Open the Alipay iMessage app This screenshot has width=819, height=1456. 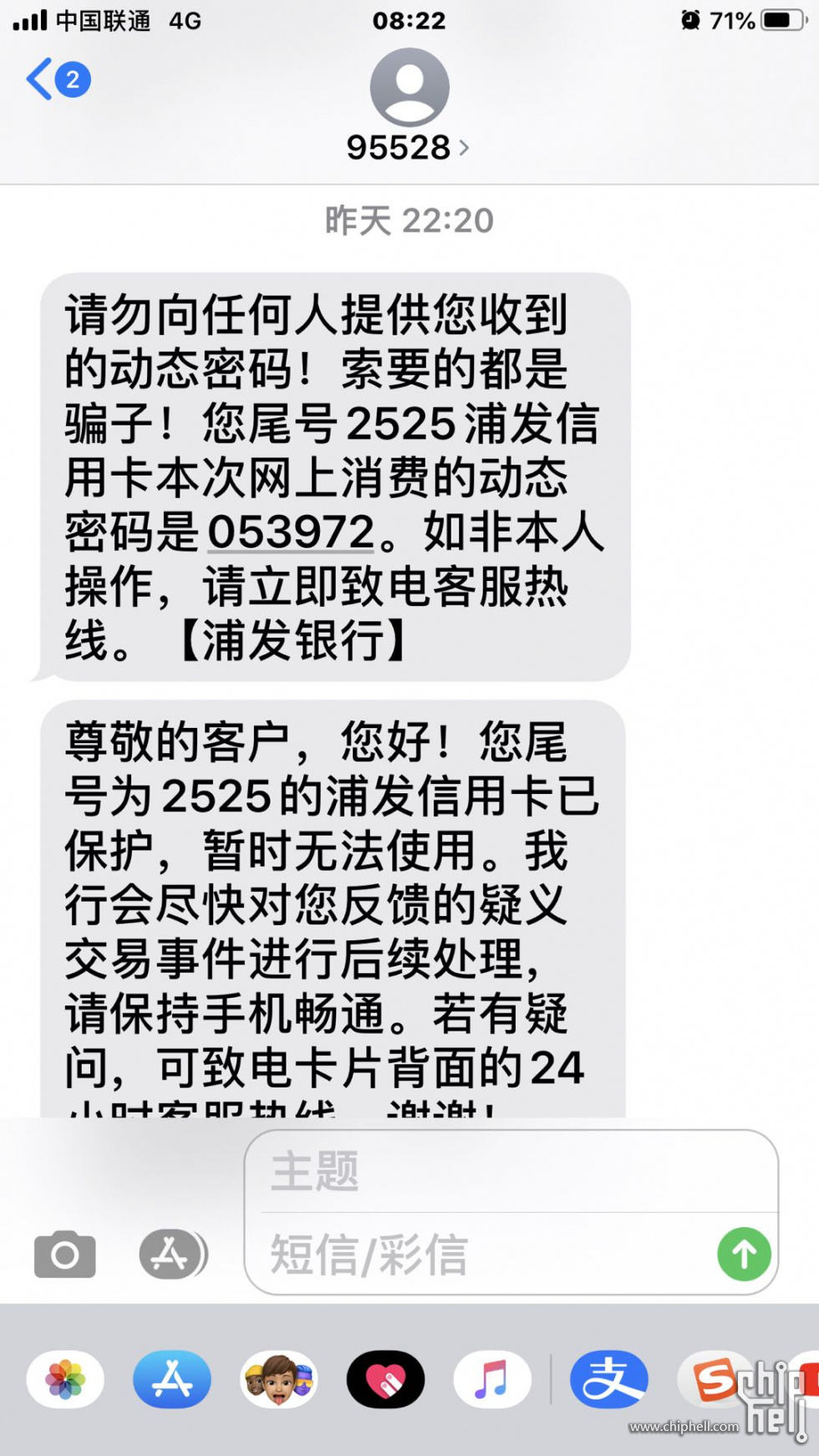608,1379
